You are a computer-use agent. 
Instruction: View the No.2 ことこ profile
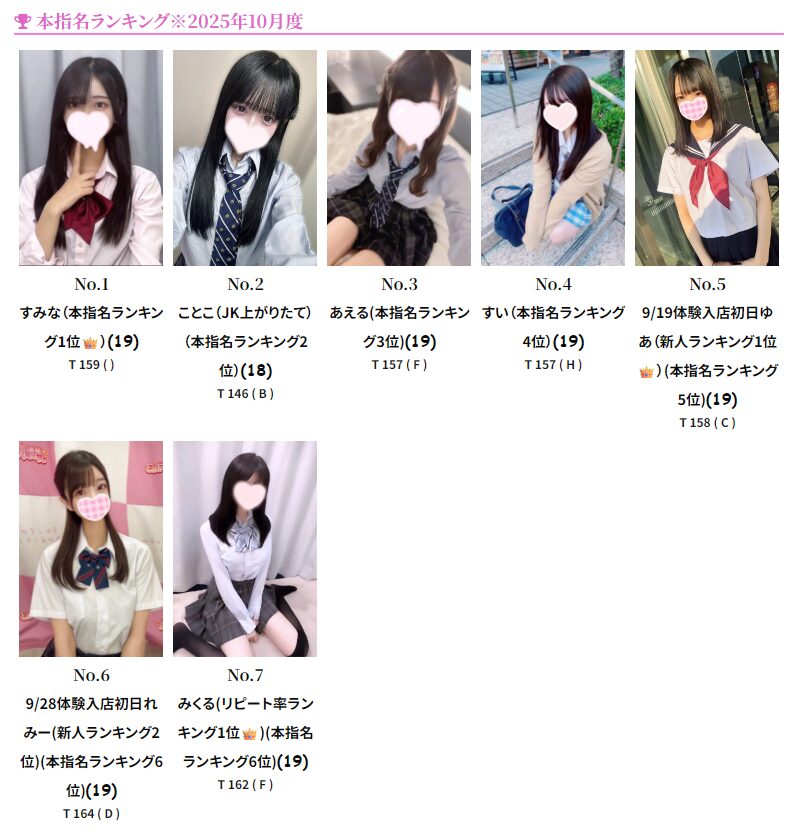[245, 158]
